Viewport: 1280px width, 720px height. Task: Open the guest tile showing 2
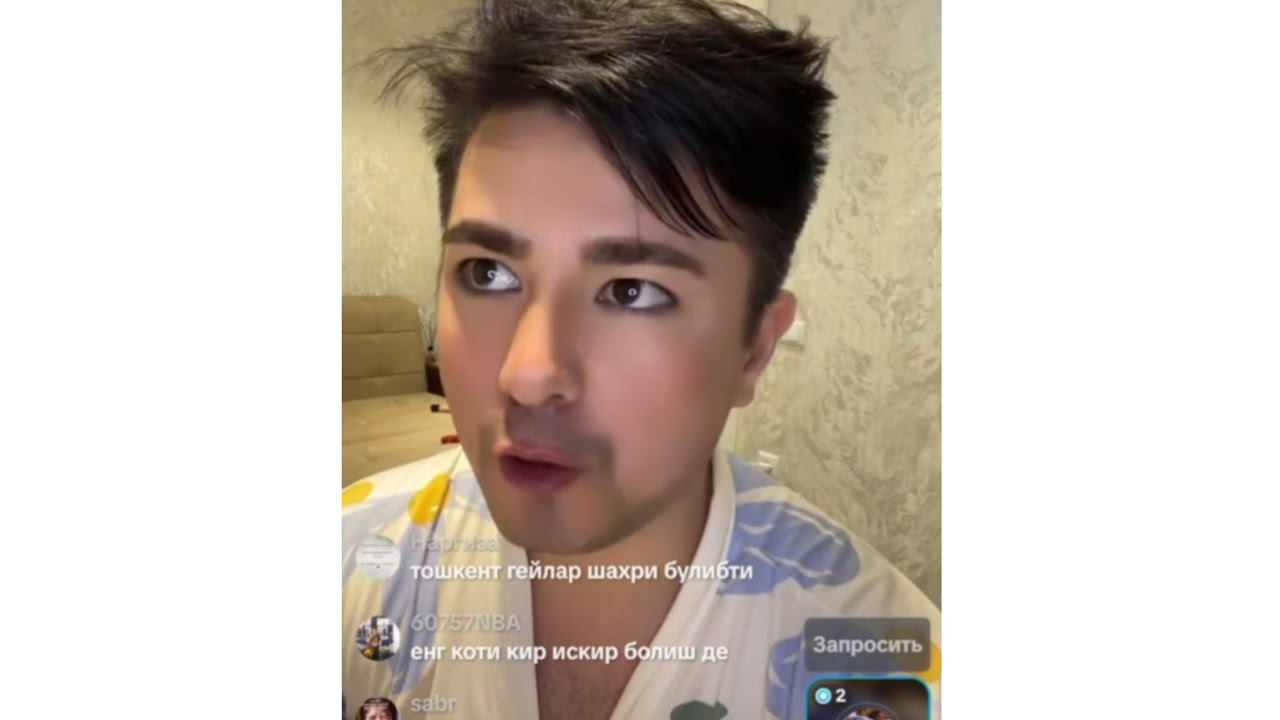pos(868,700)
